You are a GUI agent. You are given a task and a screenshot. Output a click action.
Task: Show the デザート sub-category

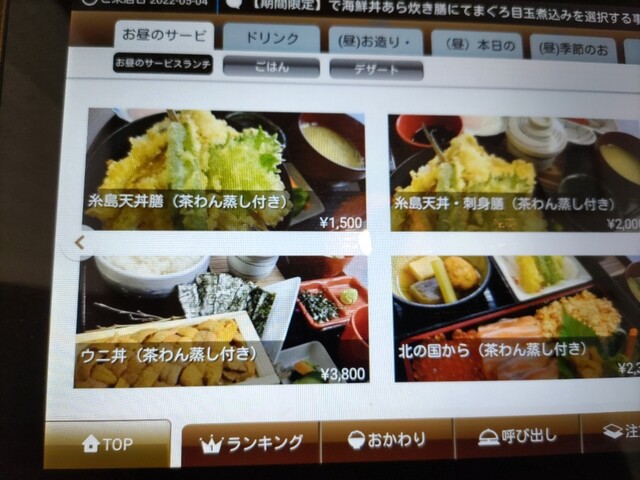(375, 70)
